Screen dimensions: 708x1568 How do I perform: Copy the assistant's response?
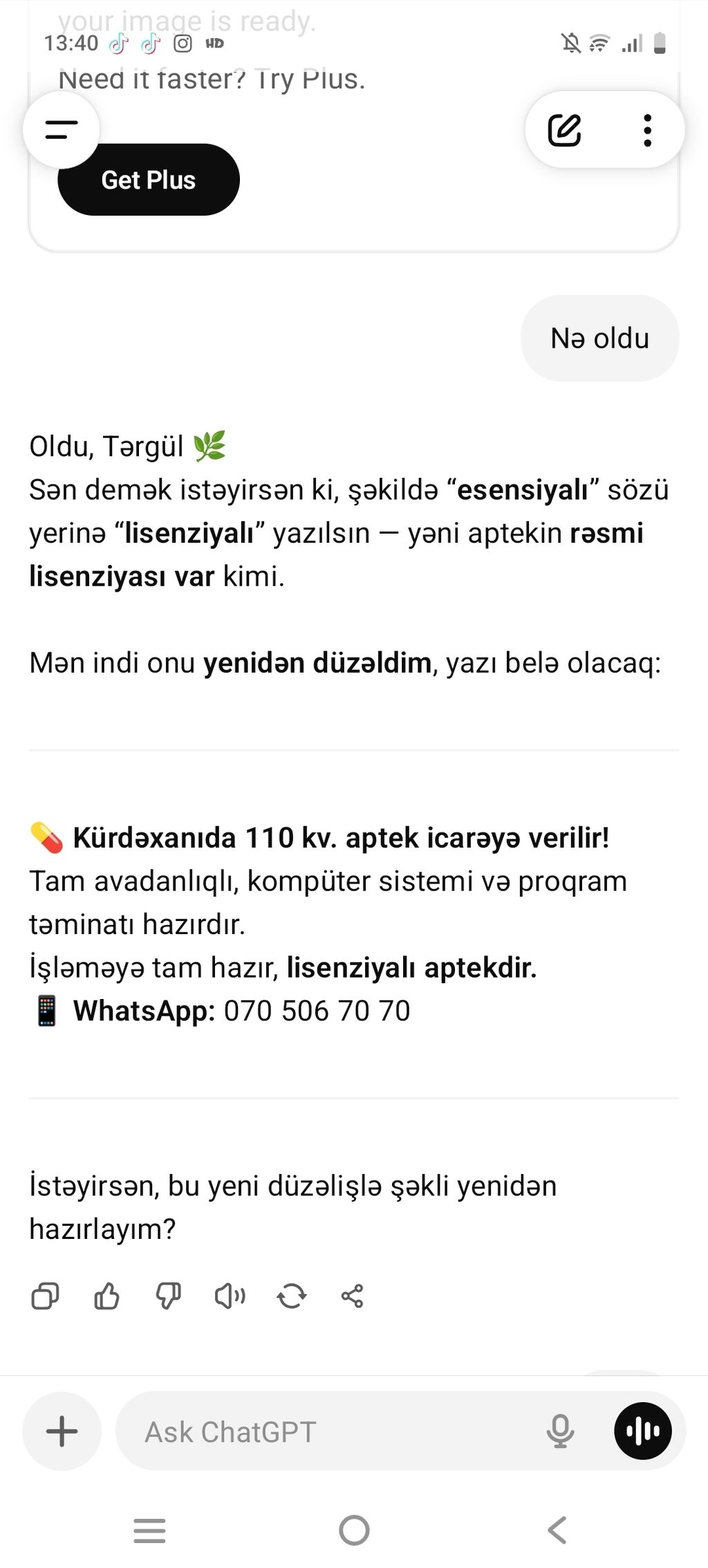point(46,1296)
